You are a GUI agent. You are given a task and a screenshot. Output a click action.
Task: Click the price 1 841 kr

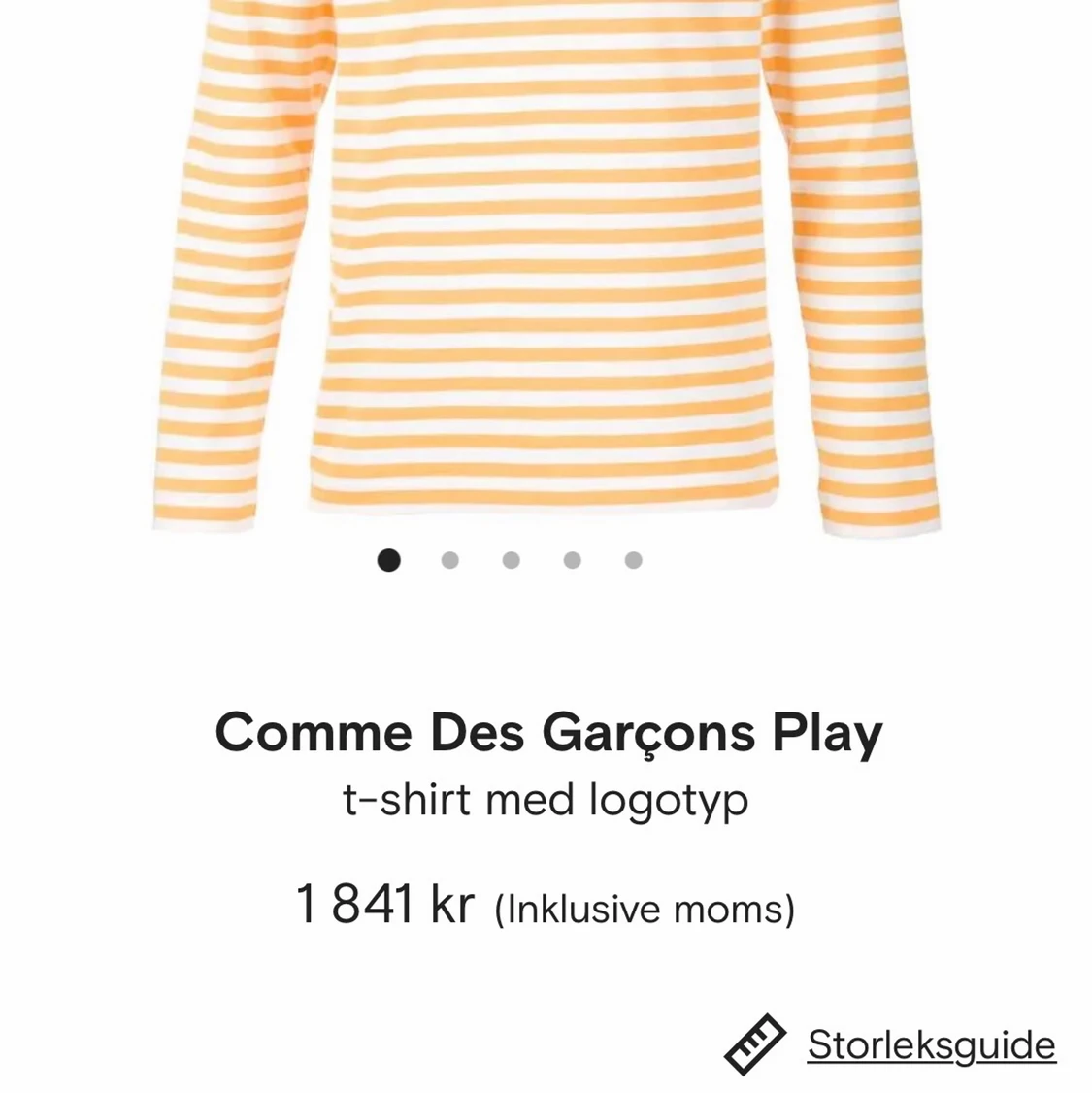tap(384, 907)
